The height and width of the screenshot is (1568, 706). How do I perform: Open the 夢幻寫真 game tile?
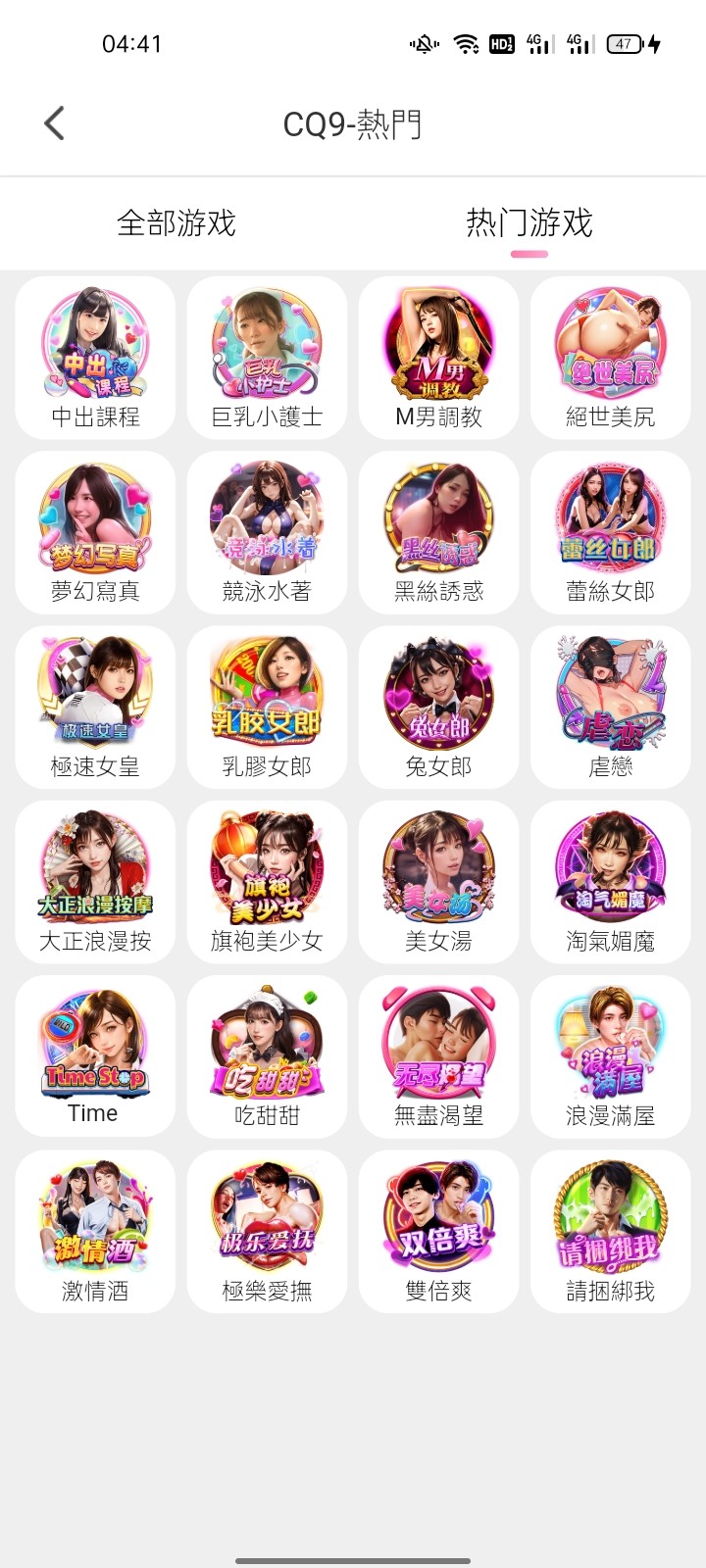point(95,531)
